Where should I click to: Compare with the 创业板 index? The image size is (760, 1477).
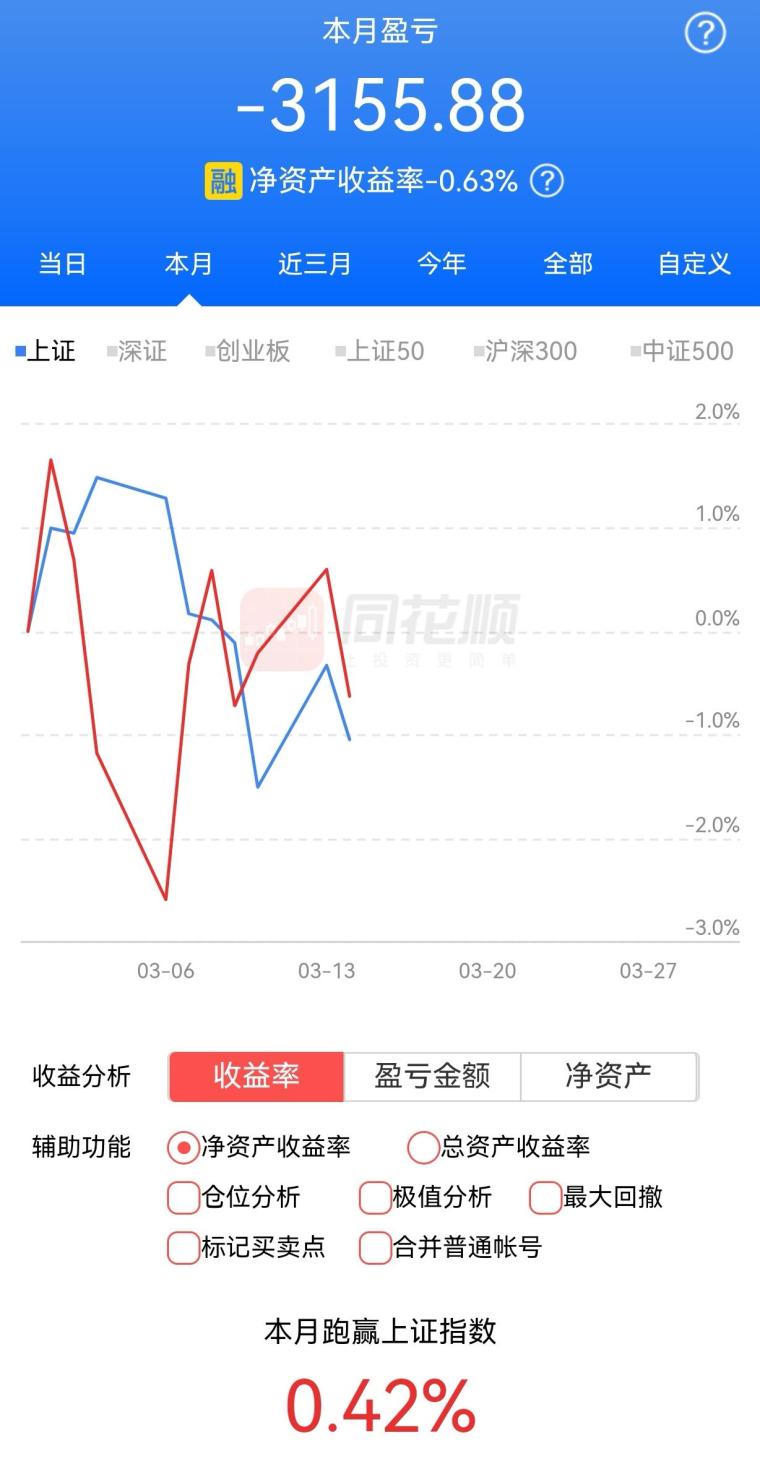(248, 351)
